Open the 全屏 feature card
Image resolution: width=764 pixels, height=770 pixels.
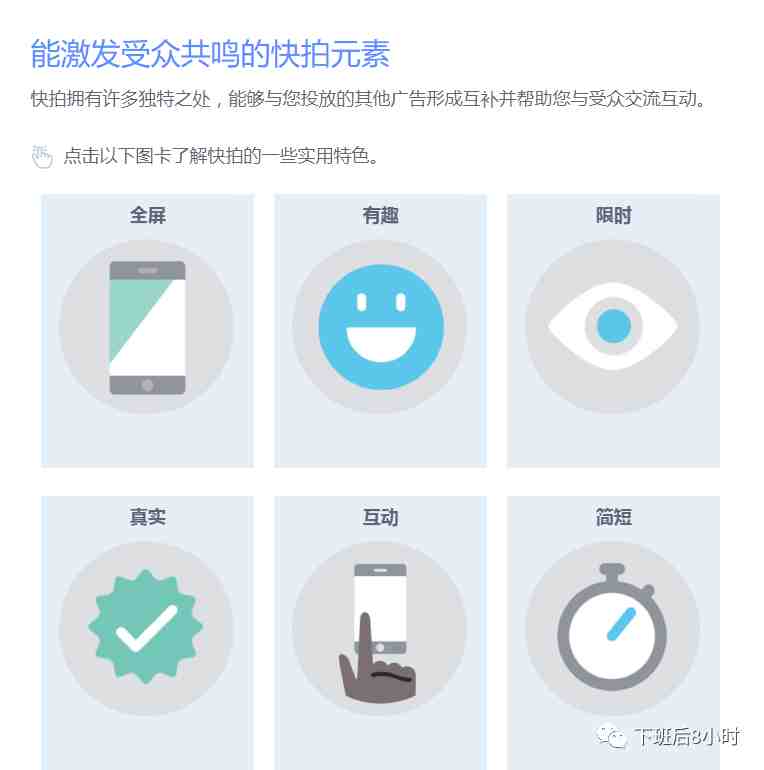pyautogui.click(x=147, y=330)
